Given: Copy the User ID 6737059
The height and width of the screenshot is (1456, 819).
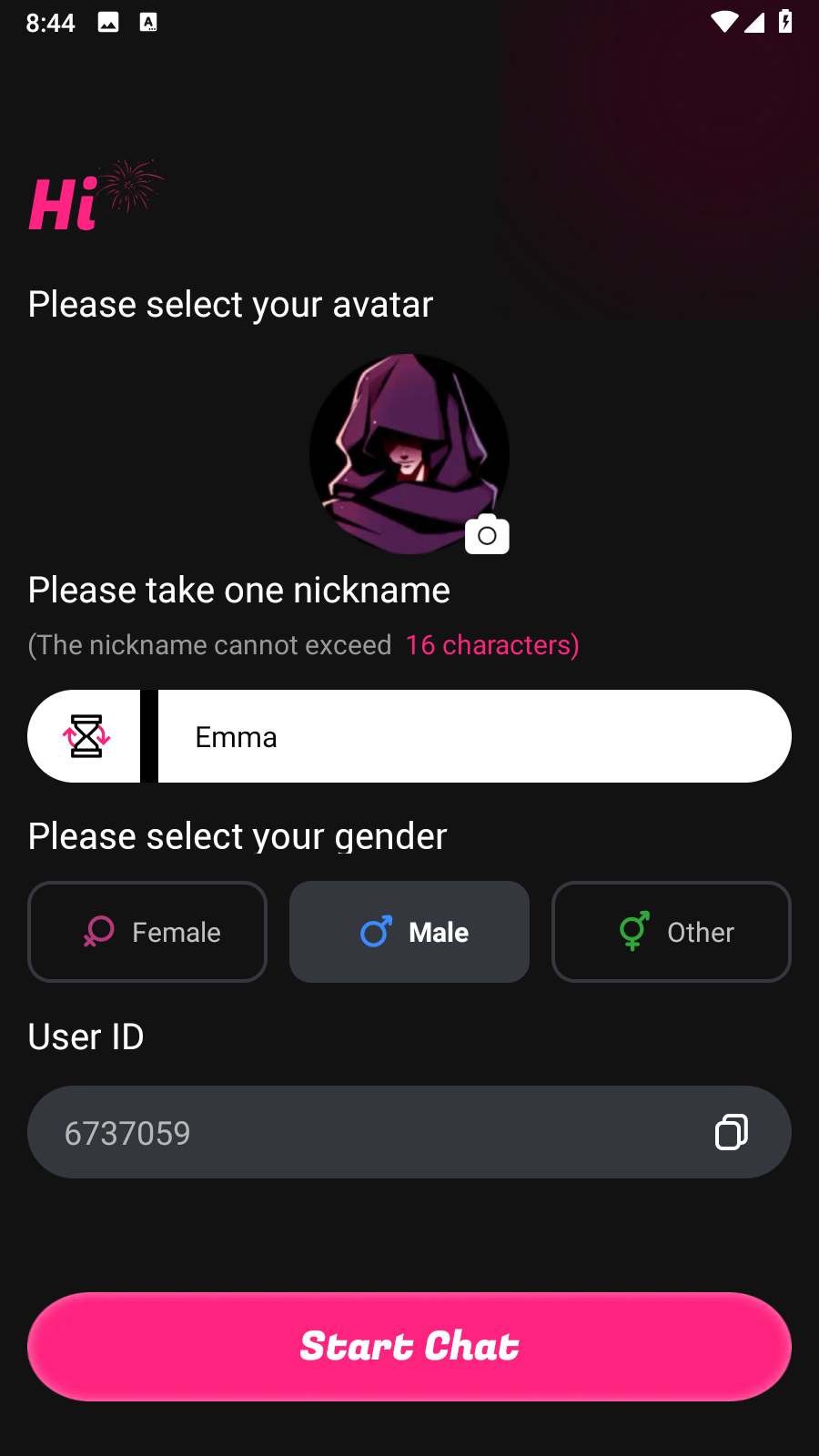Looking at the screenshot, I should coord(731,1132).
